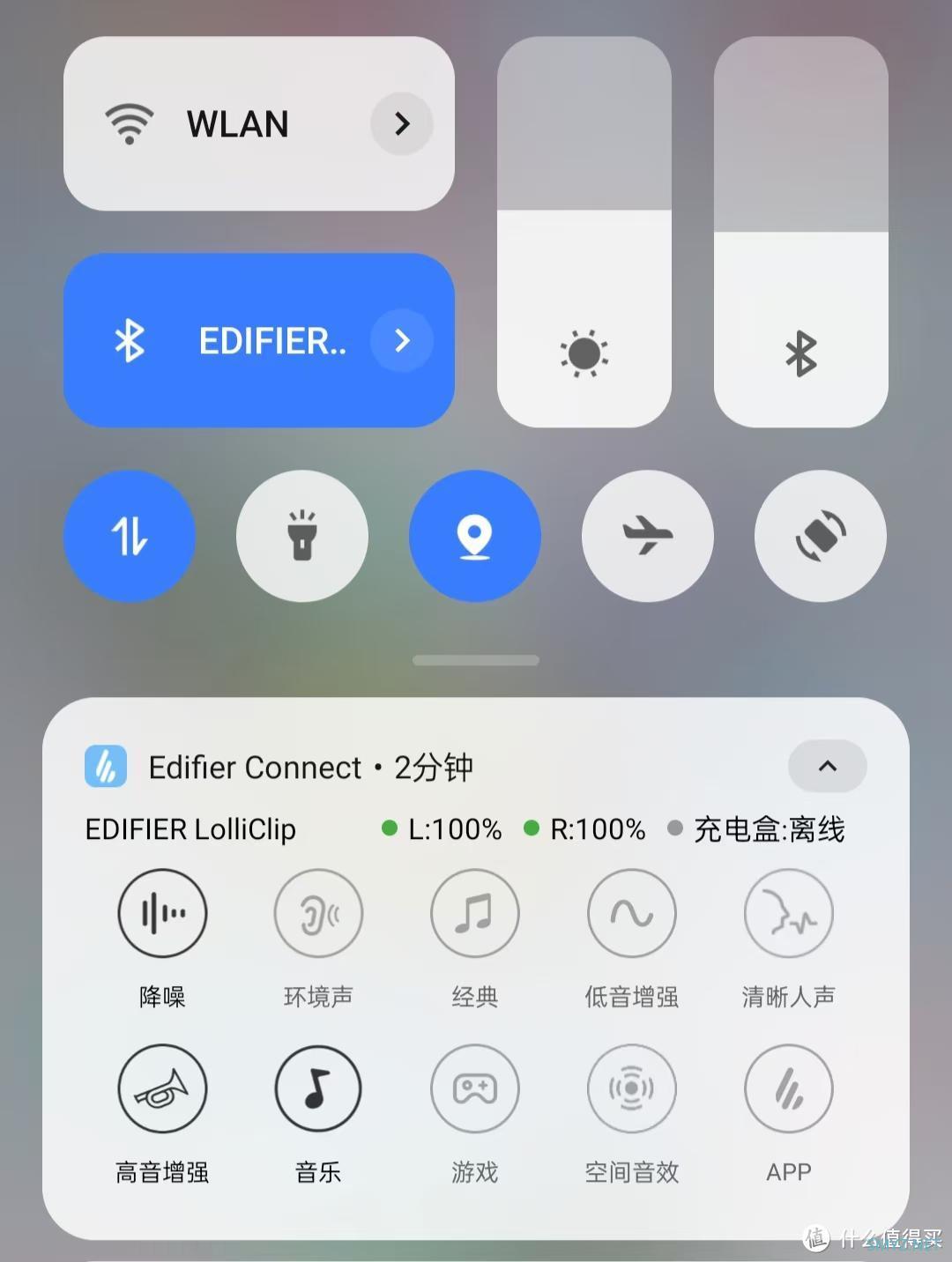Turn off mobile data
Viewport: 952px width, 1262px height.
coord(130,536)
